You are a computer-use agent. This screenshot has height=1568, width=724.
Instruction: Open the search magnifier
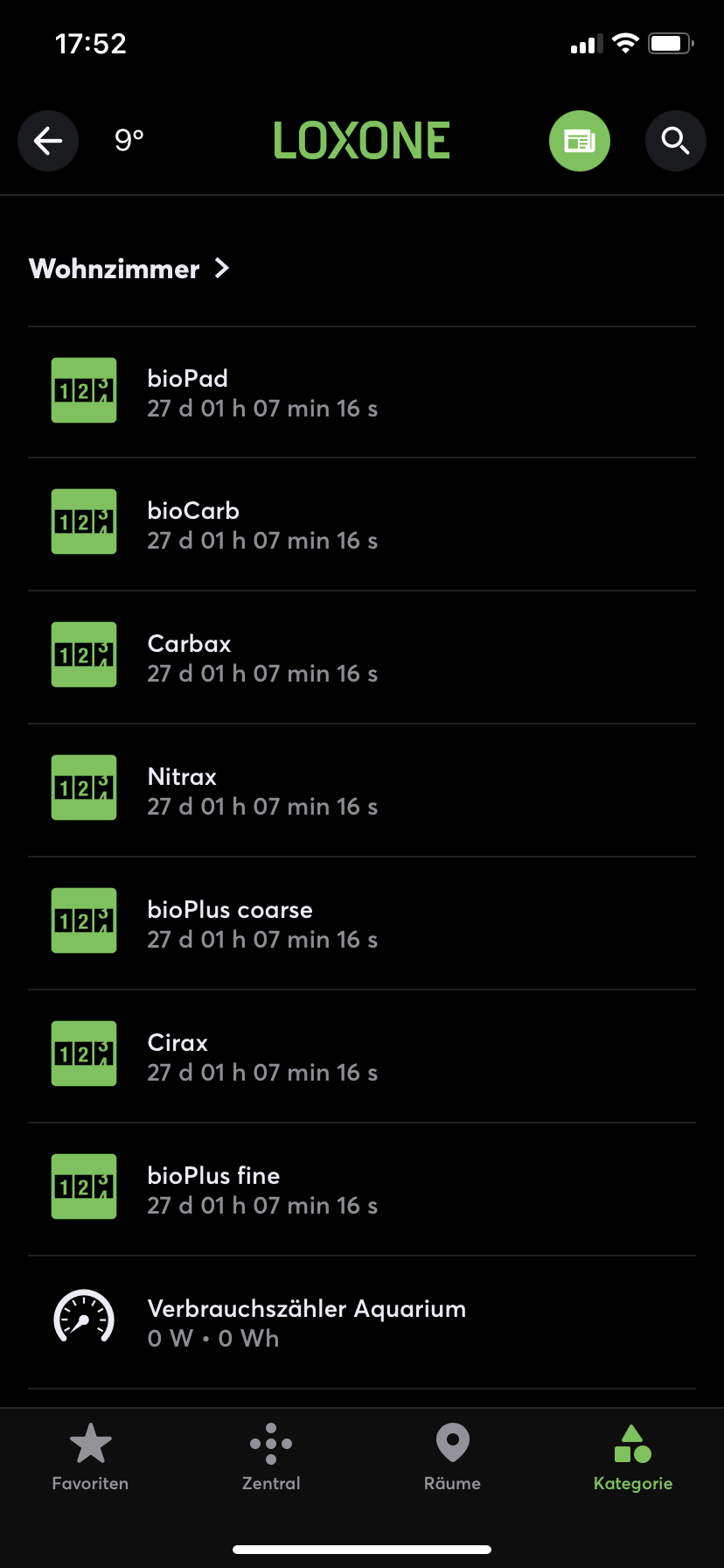click(x=675, y=141)
